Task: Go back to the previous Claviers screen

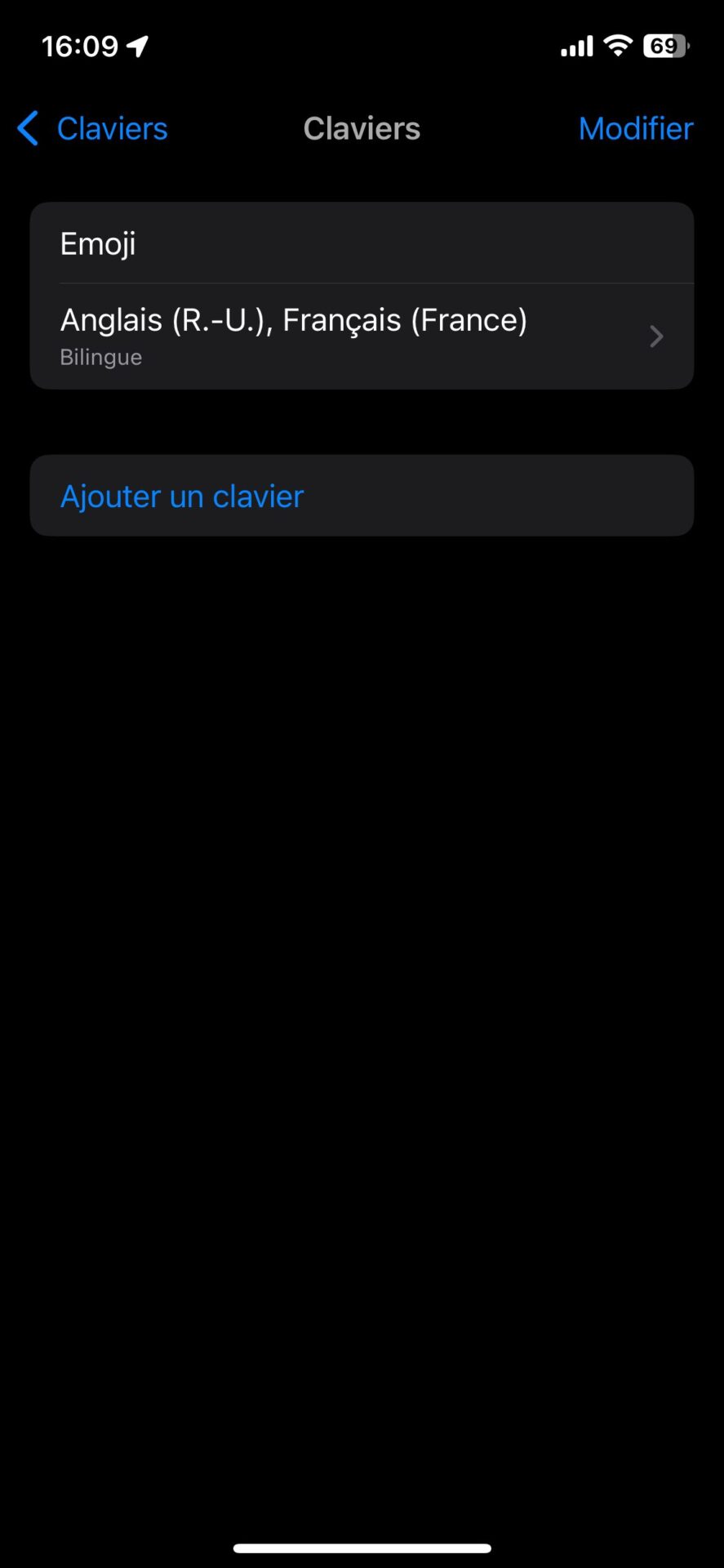Action: [x=93, y=129]
